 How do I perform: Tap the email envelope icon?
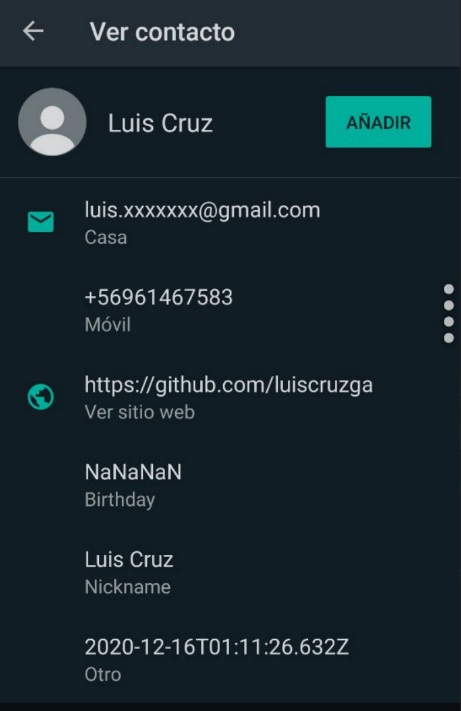41,222
